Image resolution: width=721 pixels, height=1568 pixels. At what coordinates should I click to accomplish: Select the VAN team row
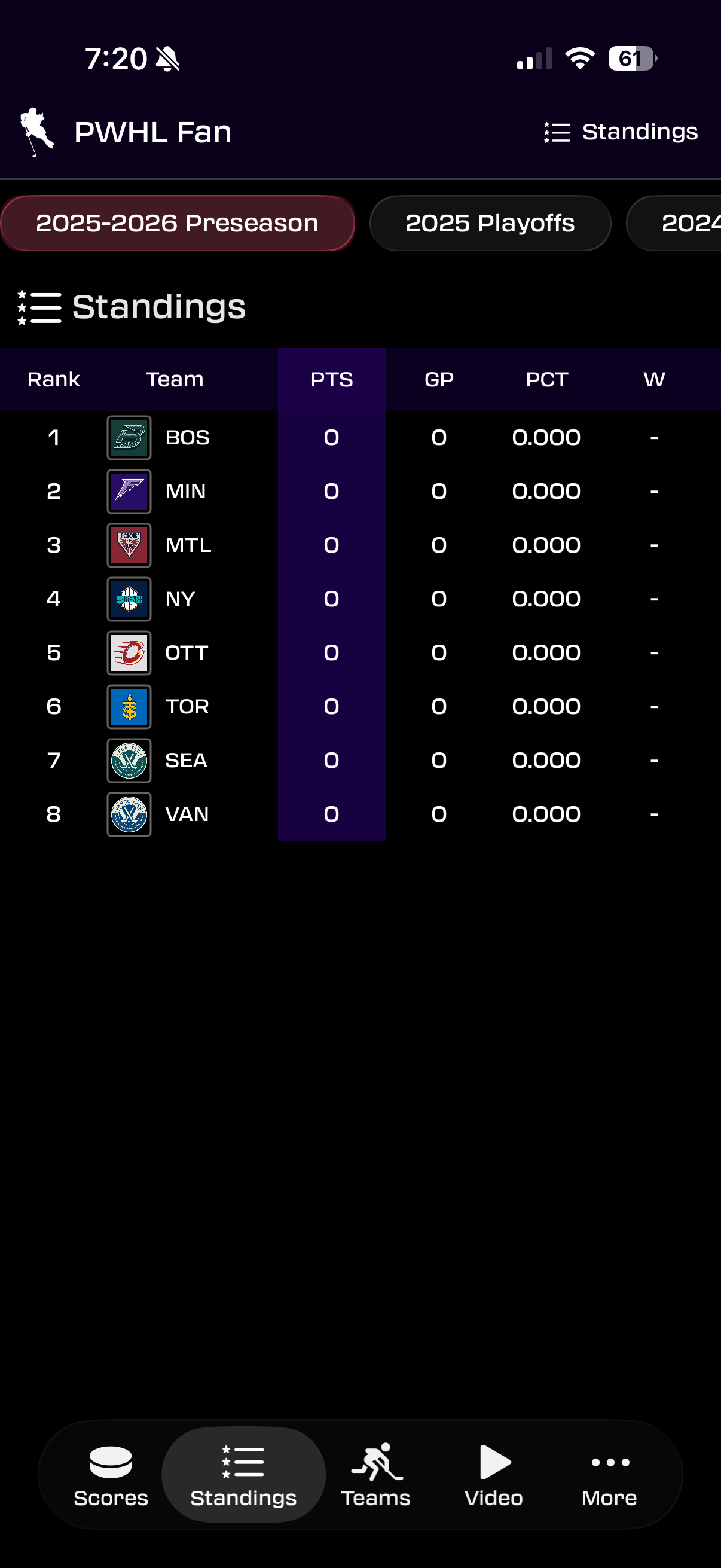pos(187,814)
